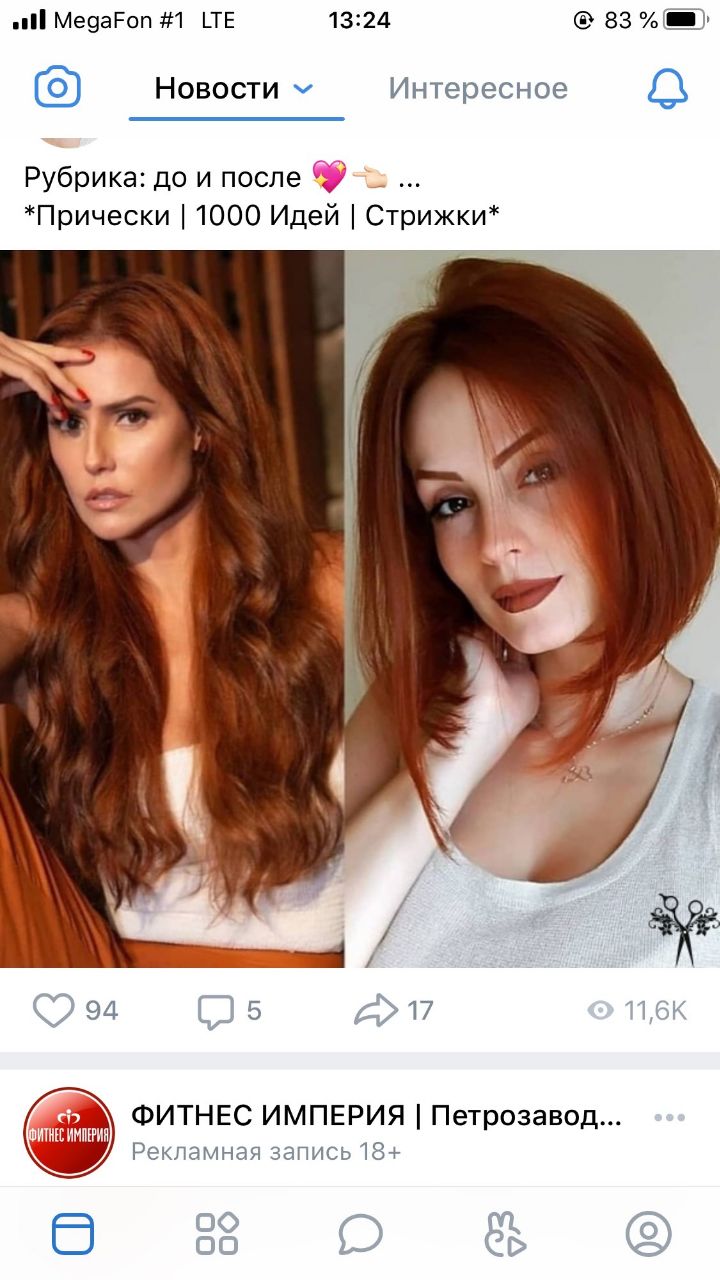Expand the Новости feed dropdown

pos(303,89)
